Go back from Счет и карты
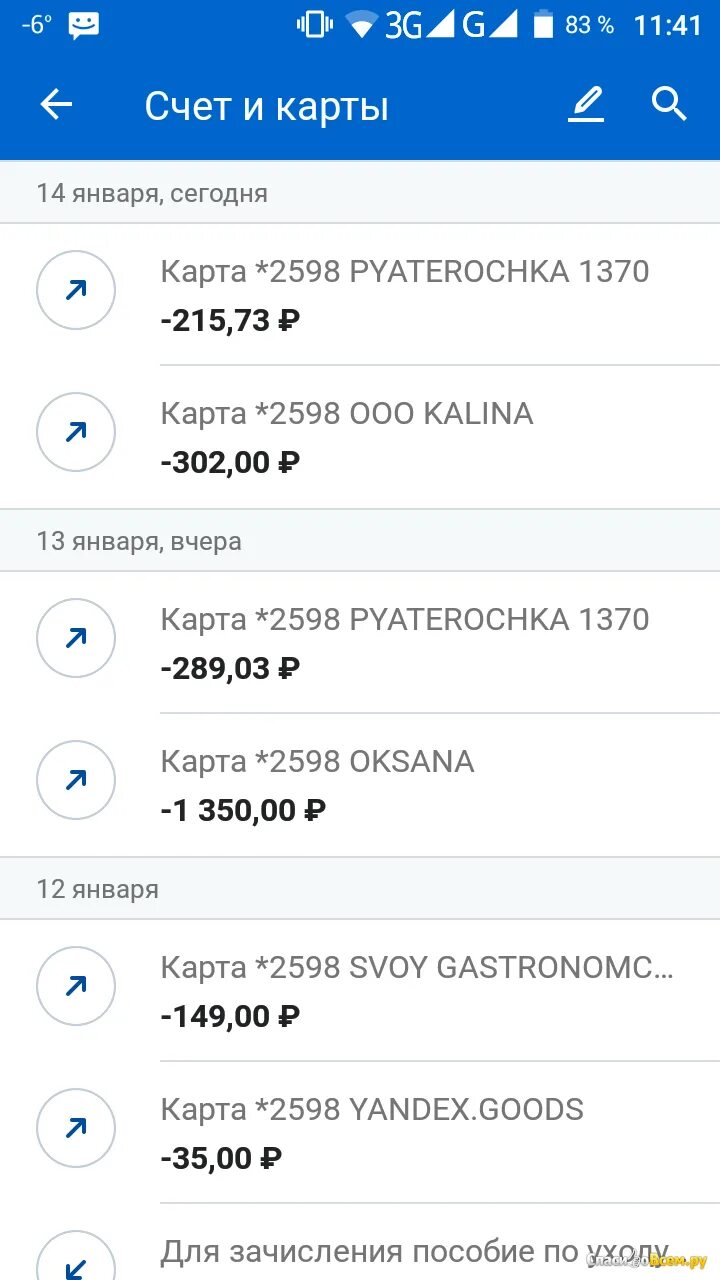 click(x=56, y=105)
